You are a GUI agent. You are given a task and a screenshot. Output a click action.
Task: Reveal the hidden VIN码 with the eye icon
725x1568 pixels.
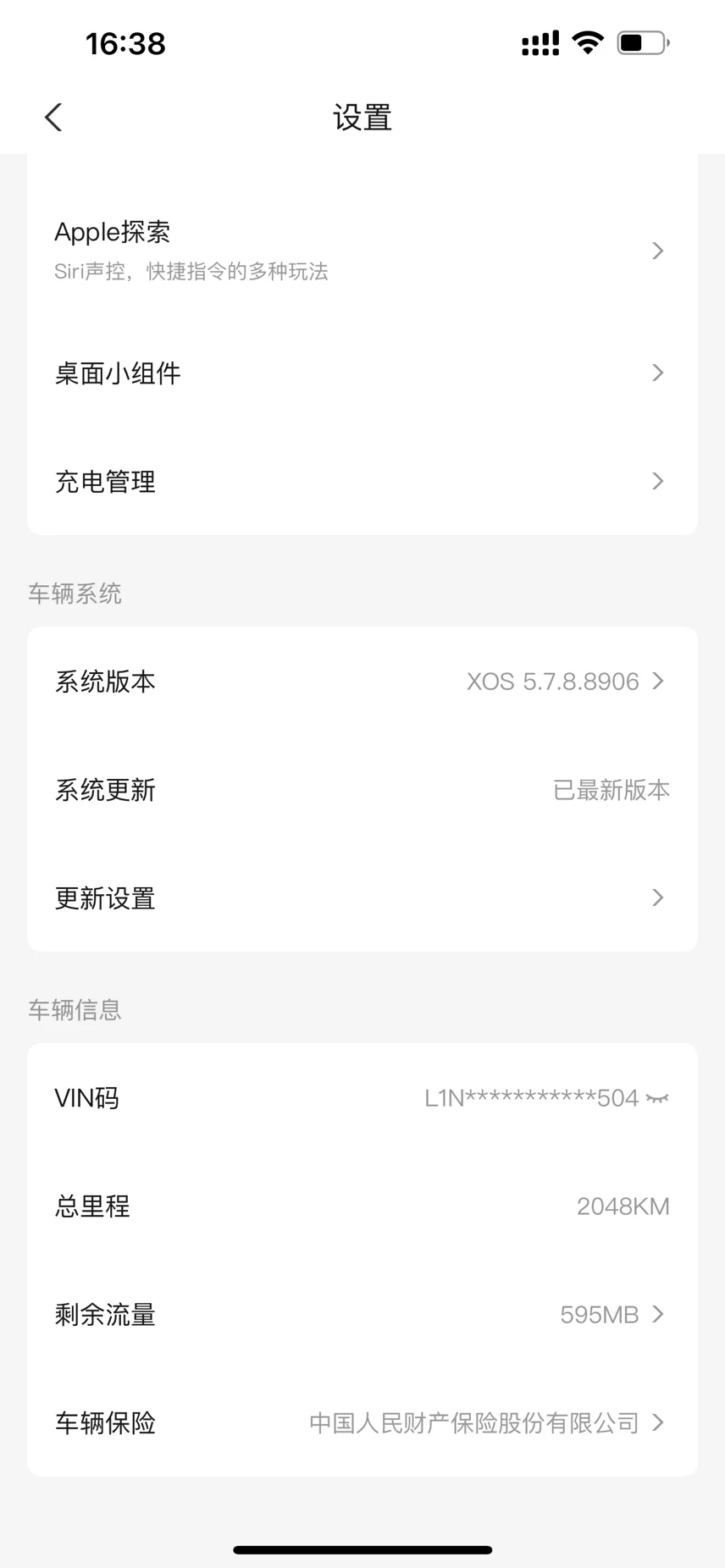coord(657,1098)
